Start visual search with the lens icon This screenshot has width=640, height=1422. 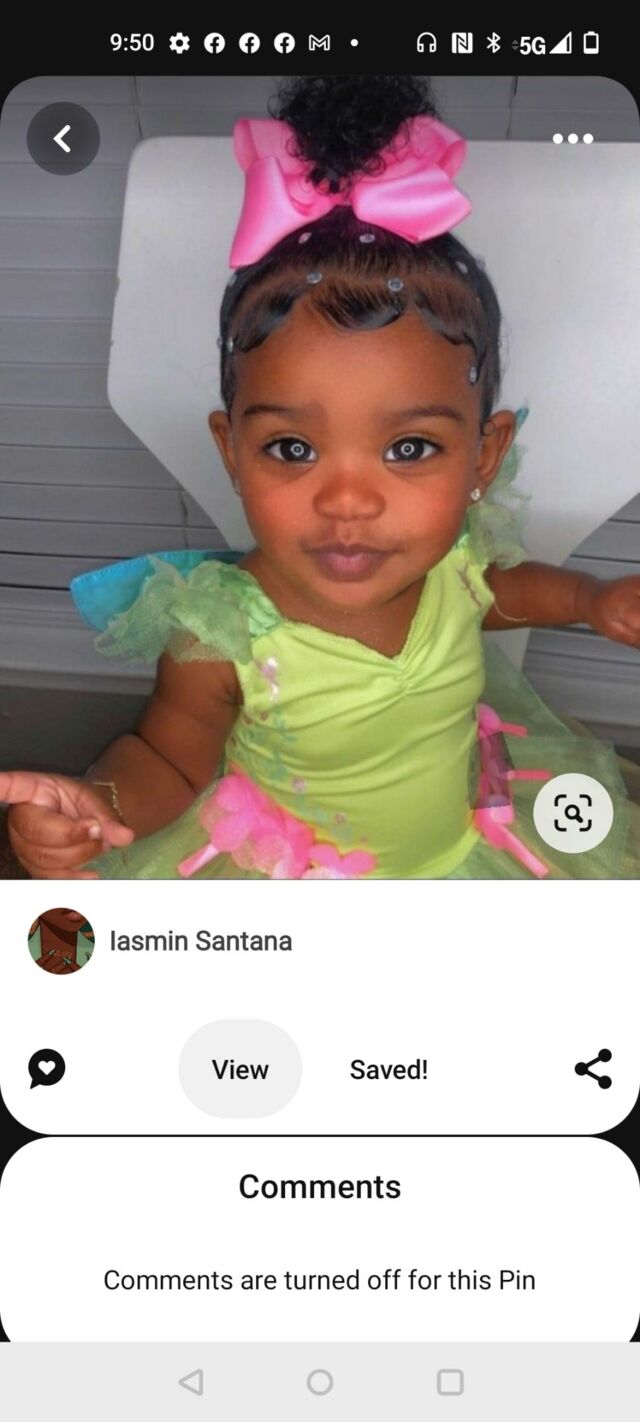pyautogui.click(x=573, y=814)
